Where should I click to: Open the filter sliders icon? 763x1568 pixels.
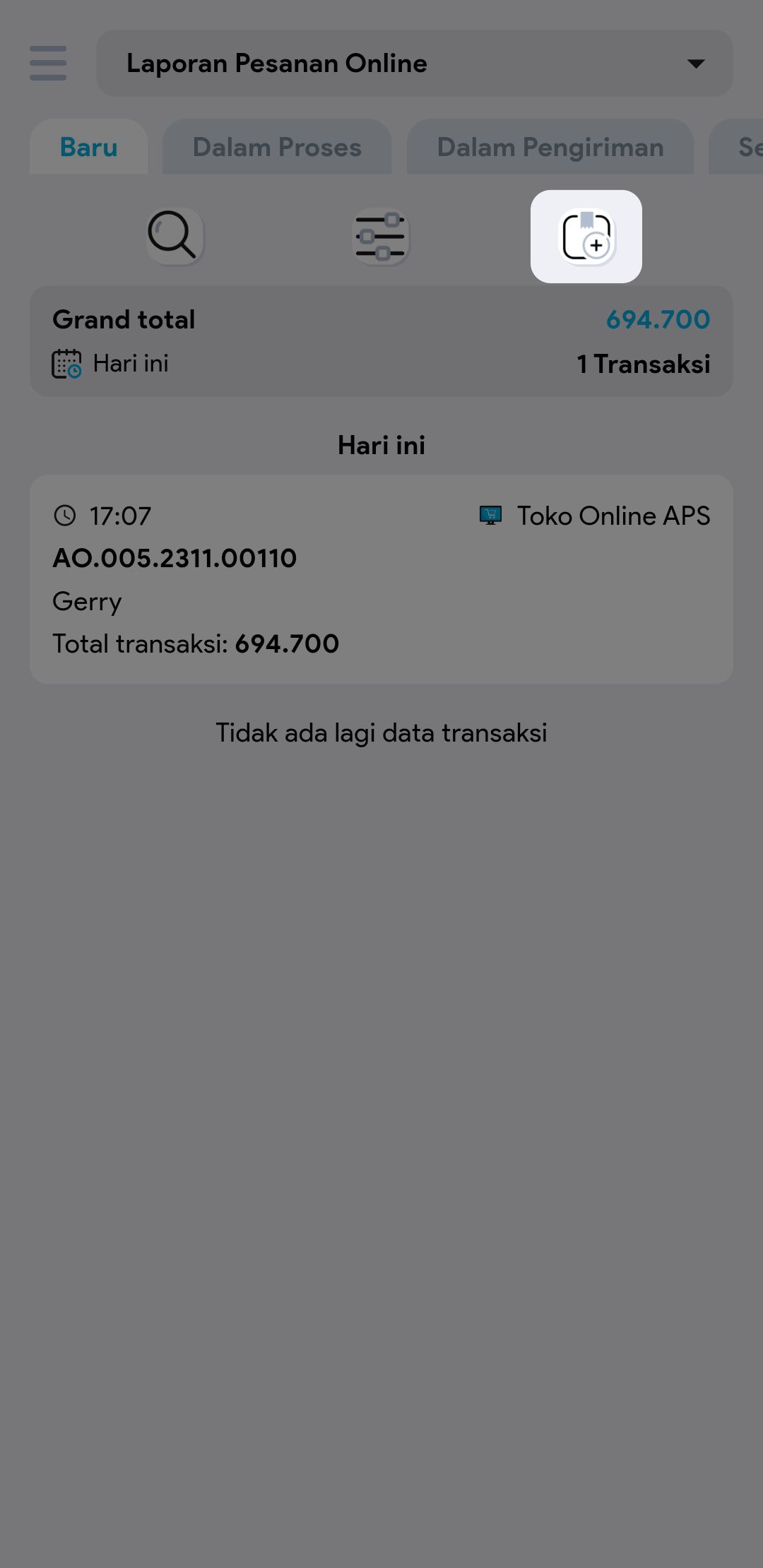(x=381, y=237)
